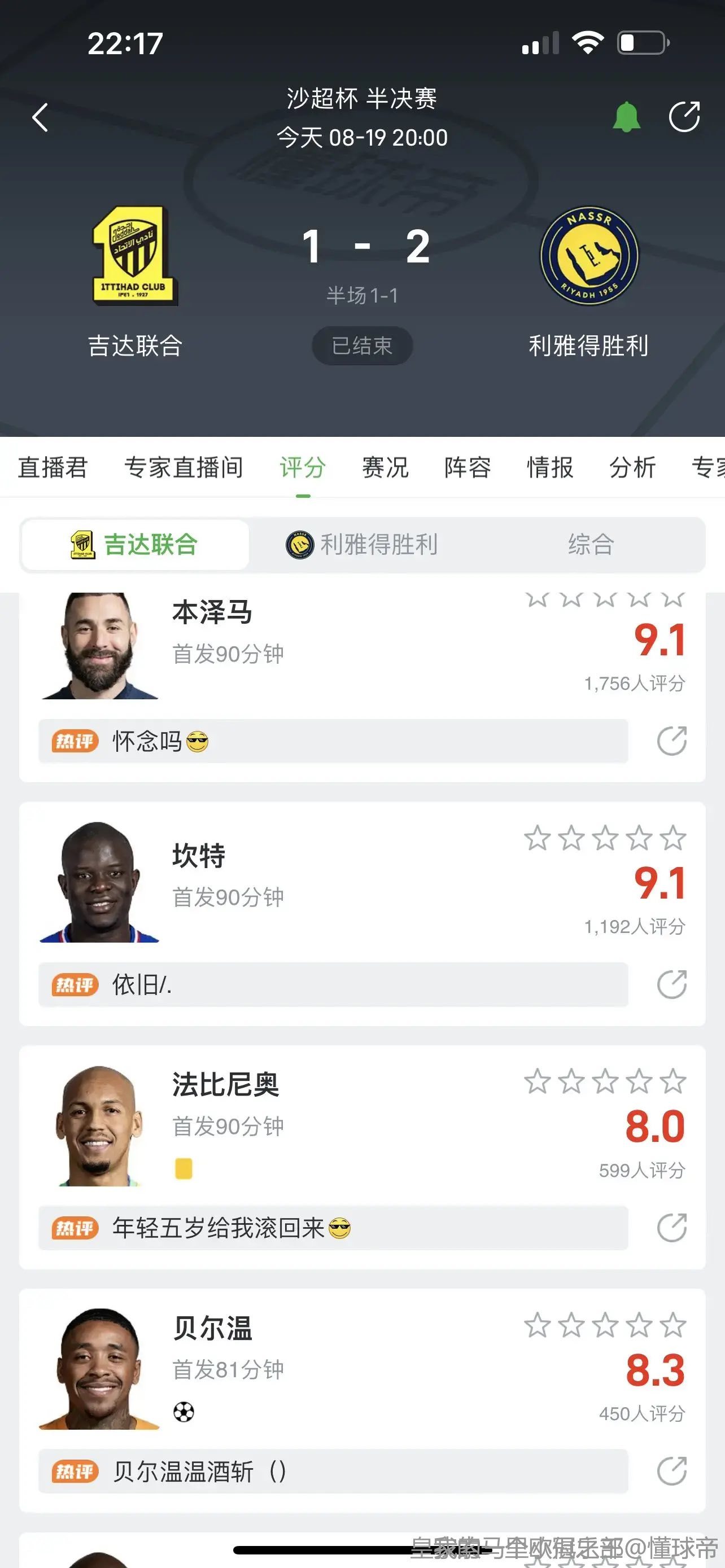Share 贝尔温's hot comment
725x1568 pixels.
[671, 1471]
